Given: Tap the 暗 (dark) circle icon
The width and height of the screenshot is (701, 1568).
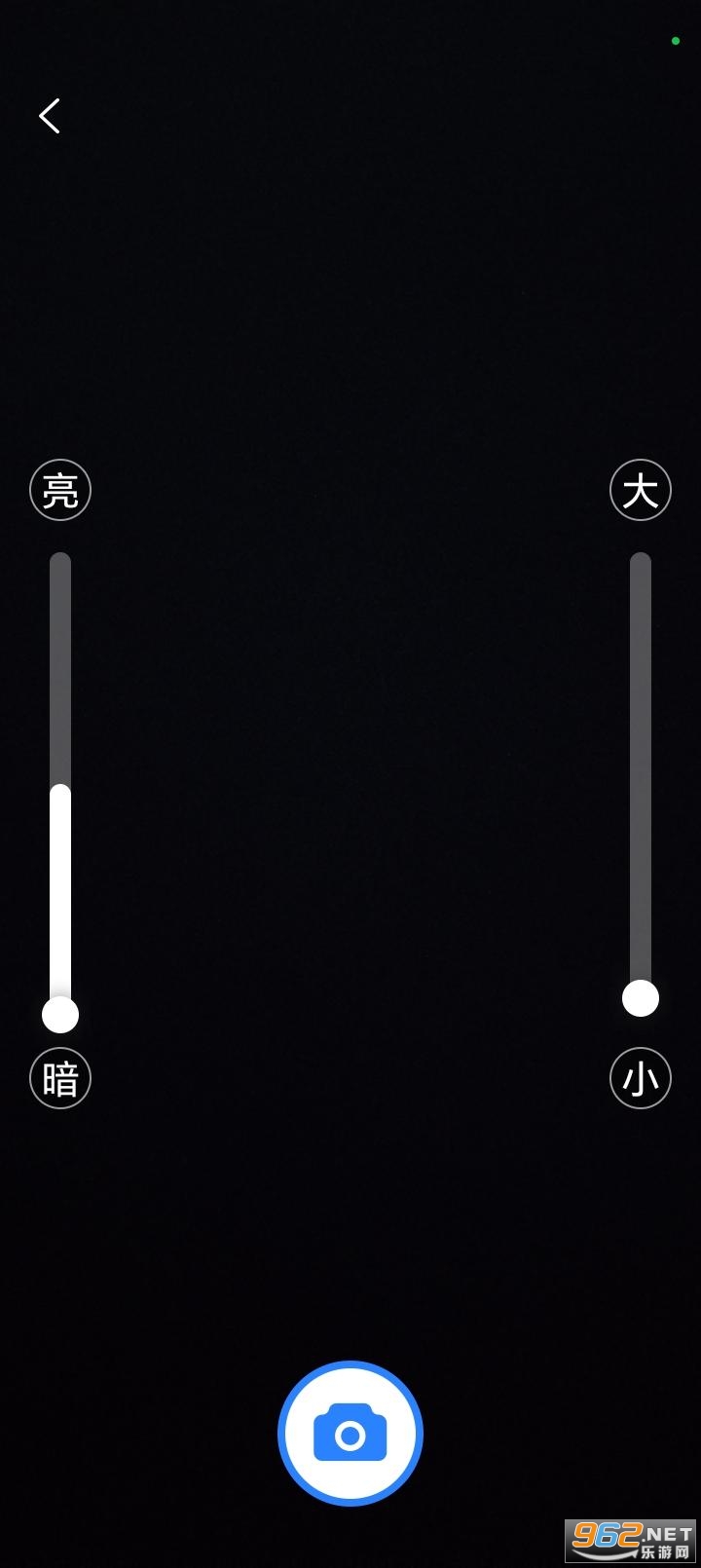Looking at the screenshot, I should 59,1078.
